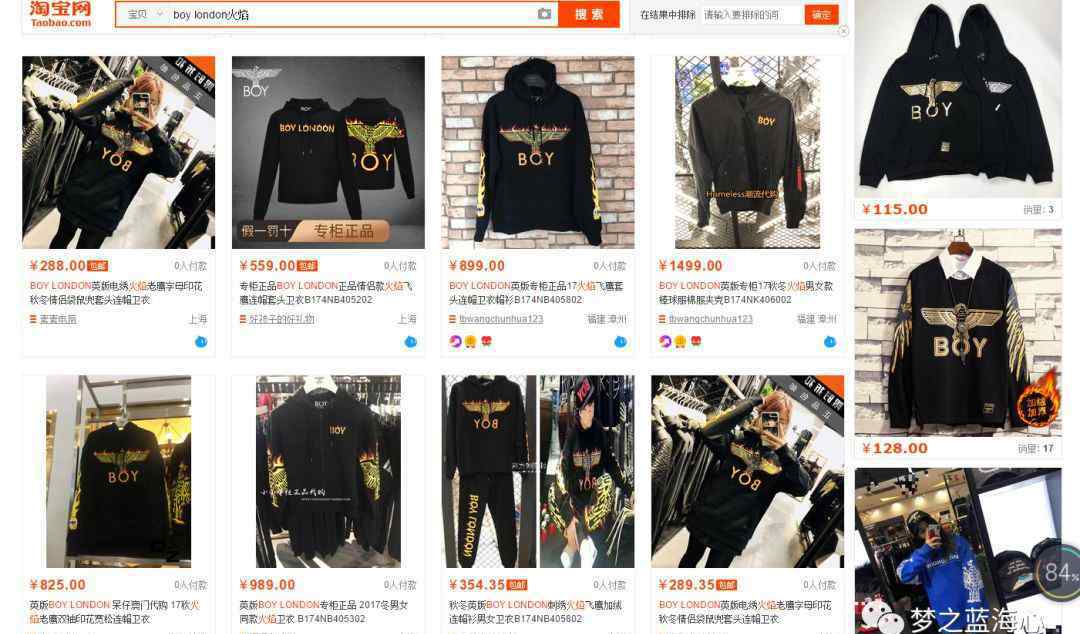Open the camera image search icon

[x=544, y=14]
